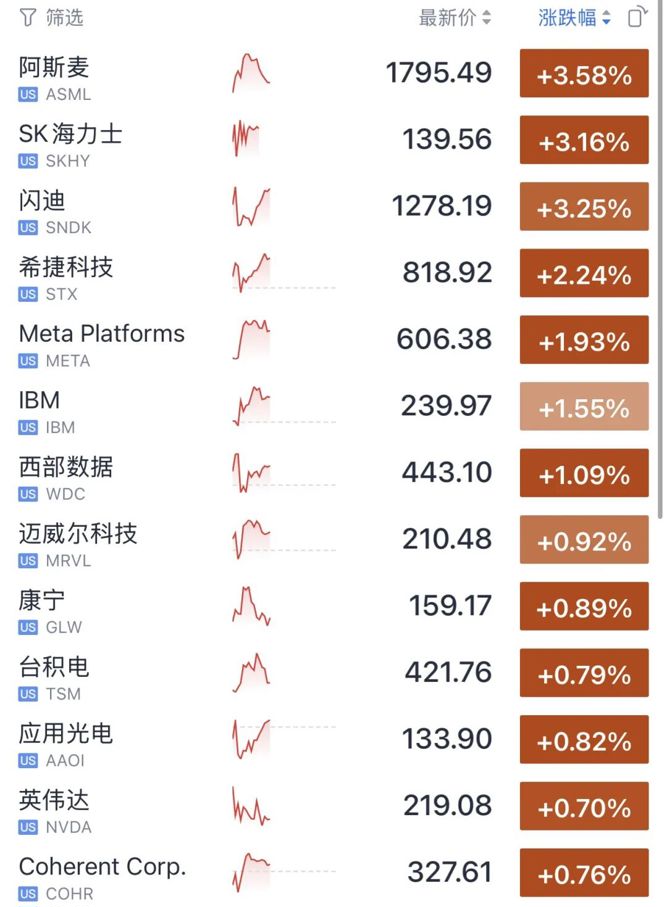Image resolution: width=667 pixels, height=907 pixels.
Task: Open the 阿斯麦 ASML stock row
Action: coord(333,73)
